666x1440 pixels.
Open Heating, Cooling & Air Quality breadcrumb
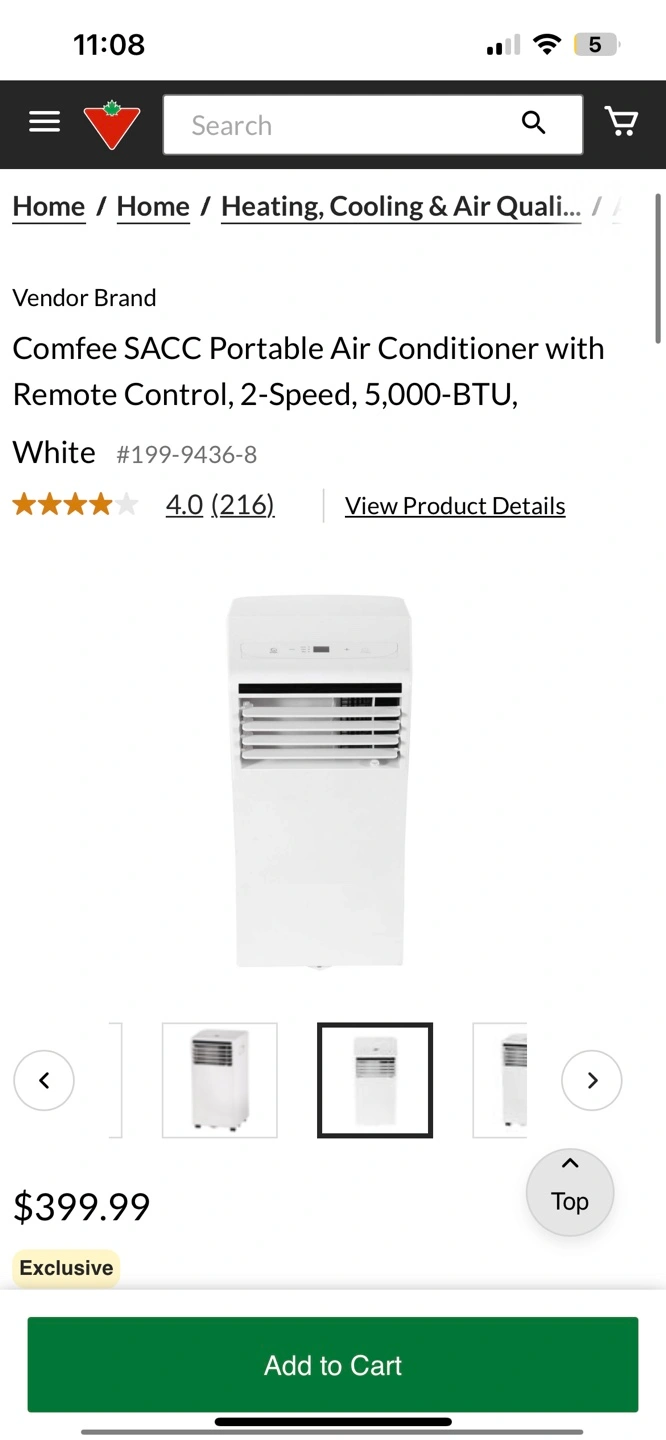pyautogui.click(x=401, y=206)
